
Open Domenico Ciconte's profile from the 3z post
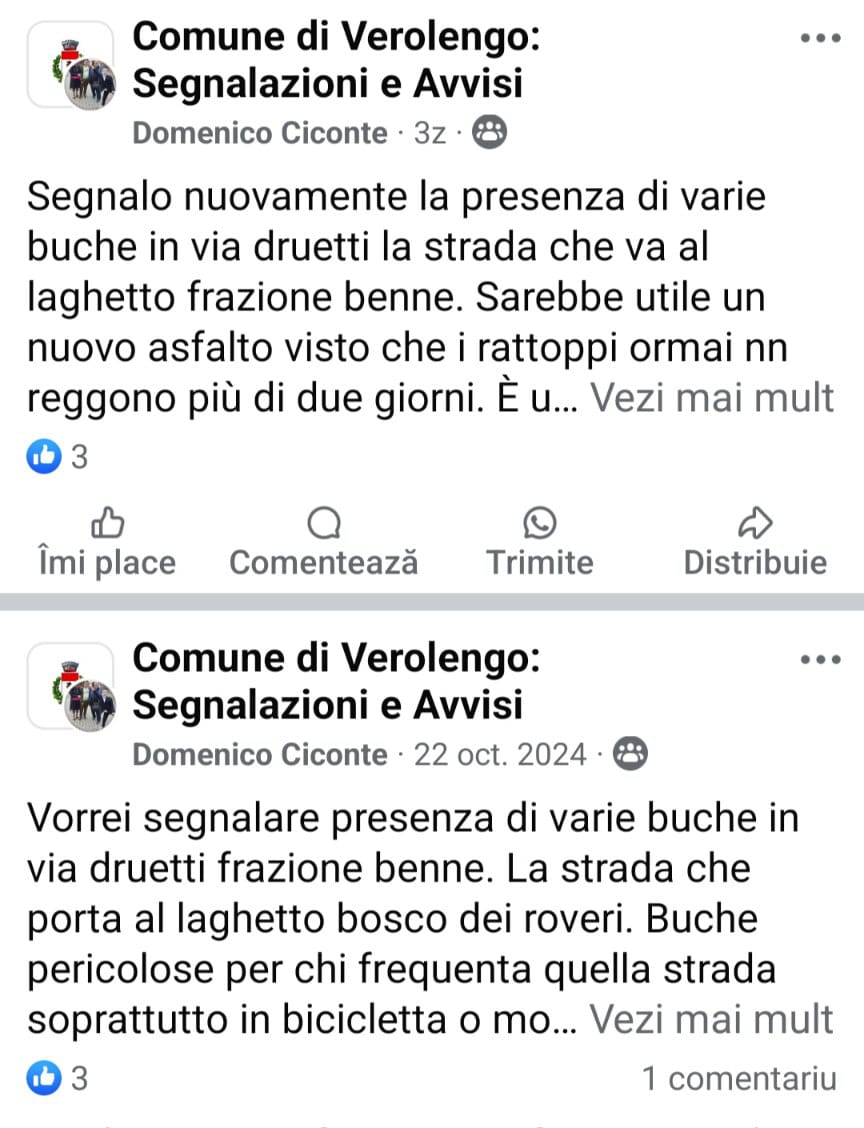(x=259, y=133)
